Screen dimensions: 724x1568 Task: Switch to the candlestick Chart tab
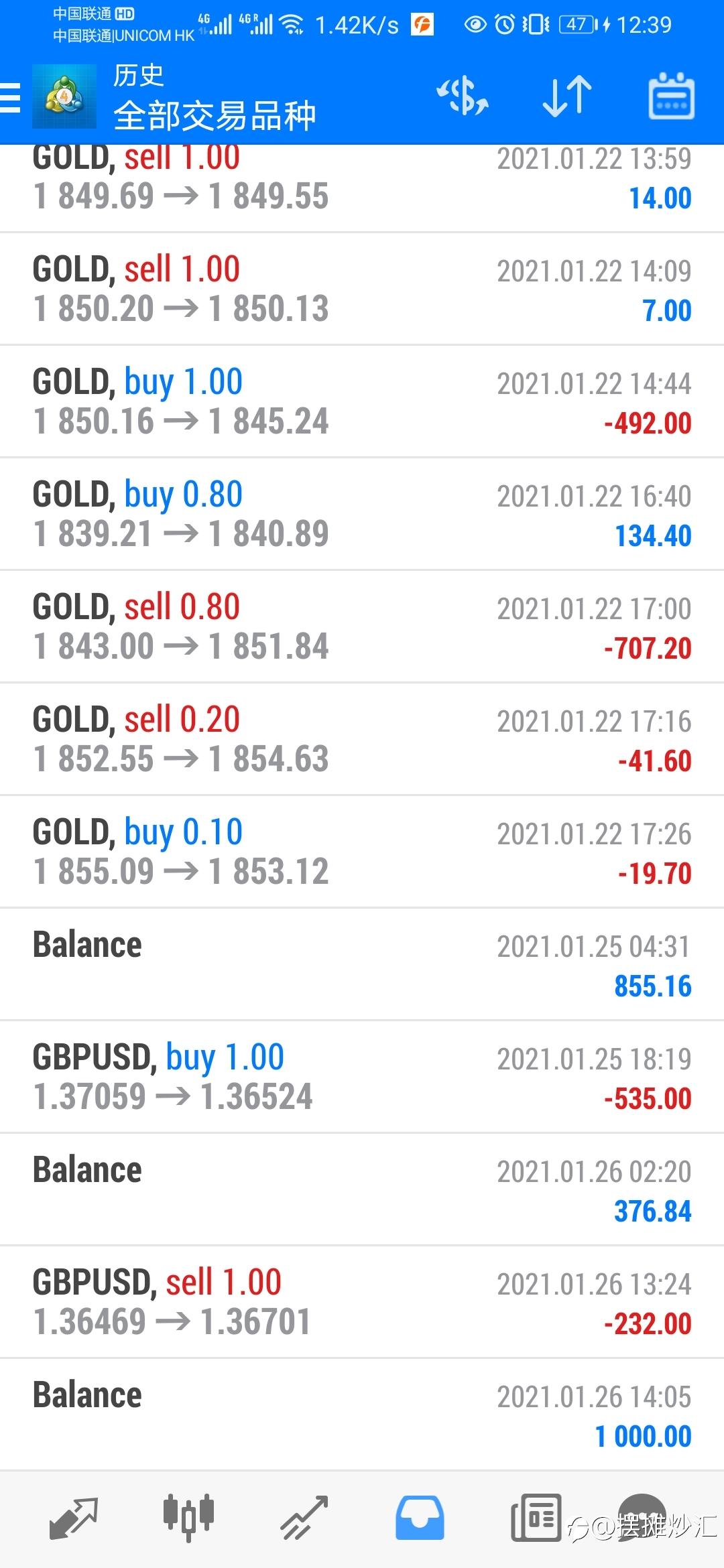pyautogui.click(x=188, y=1518)
